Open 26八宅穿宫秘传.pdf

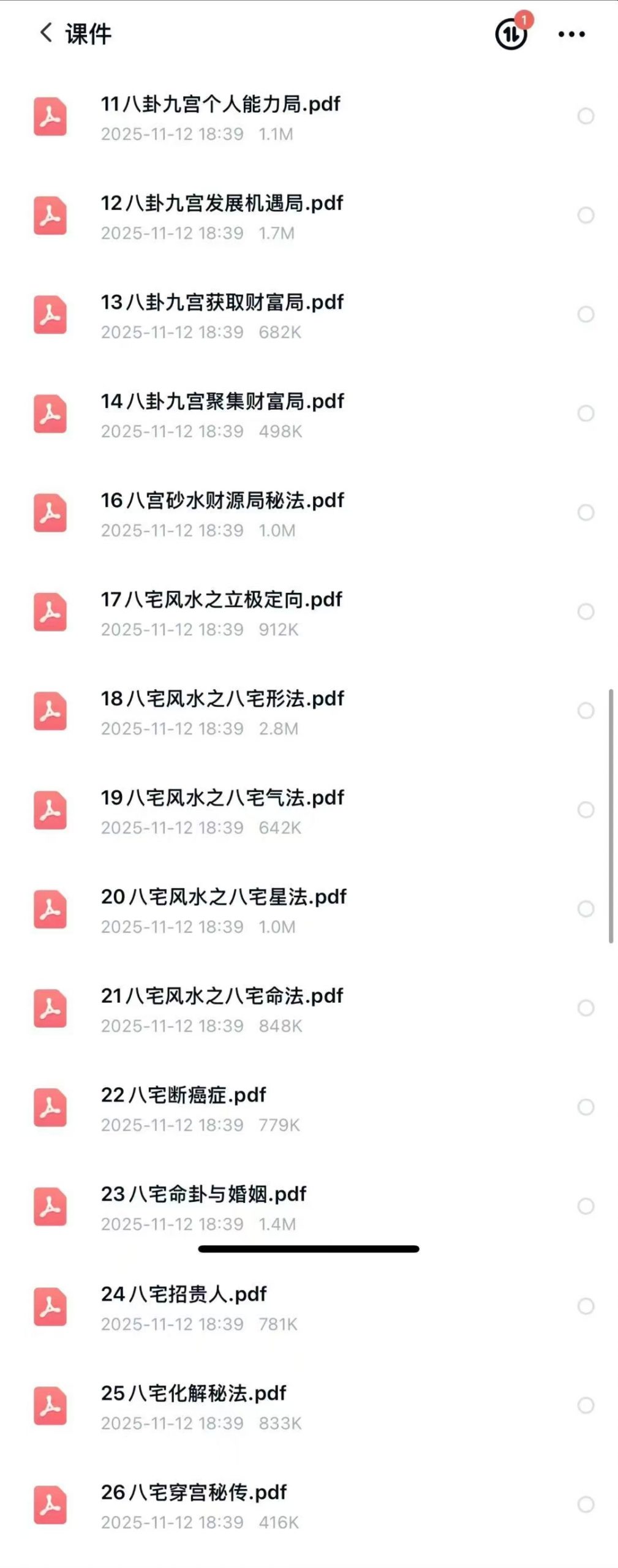point(194,1493)
